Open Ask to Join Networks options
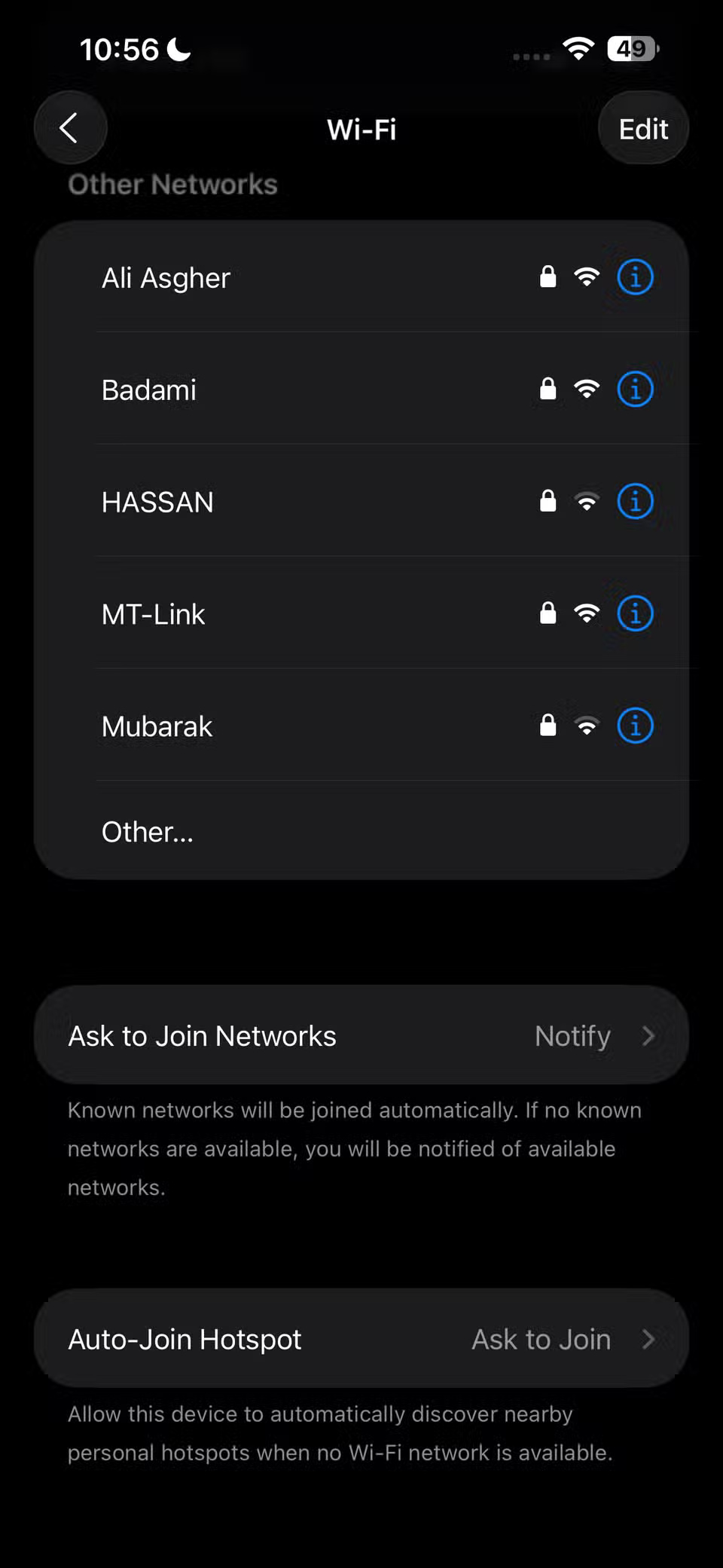 [361, 1035]
